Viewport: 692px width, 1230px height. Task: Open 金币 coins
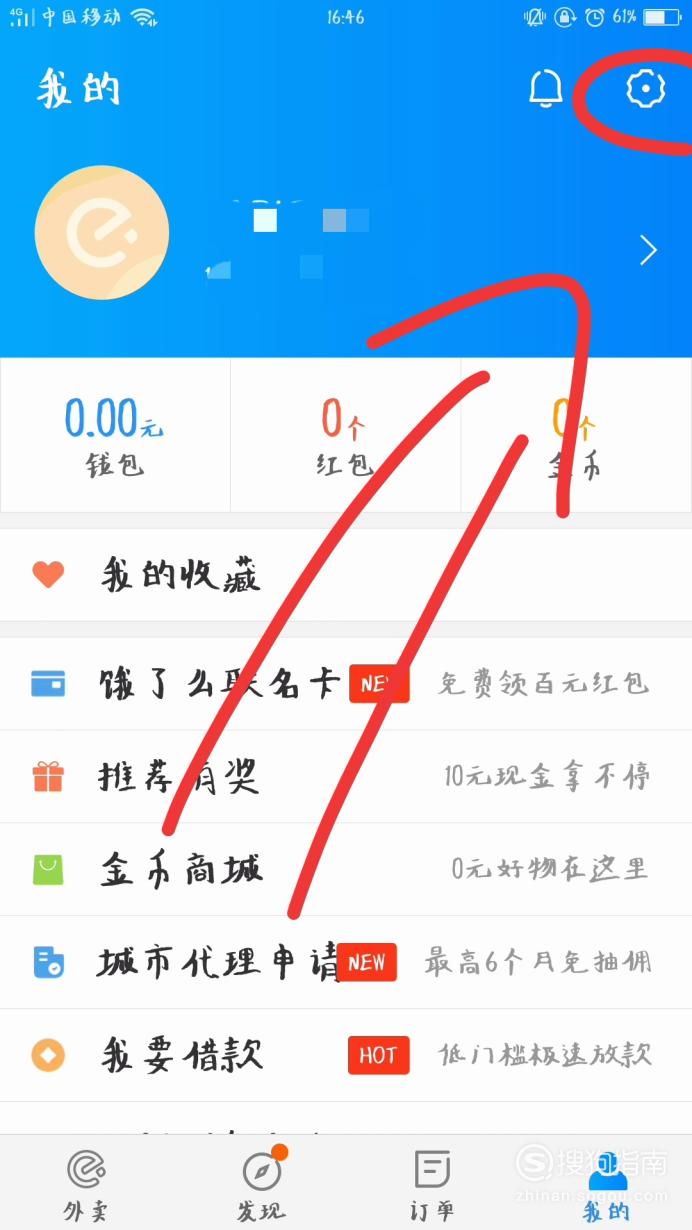click(x=576, y=436)
